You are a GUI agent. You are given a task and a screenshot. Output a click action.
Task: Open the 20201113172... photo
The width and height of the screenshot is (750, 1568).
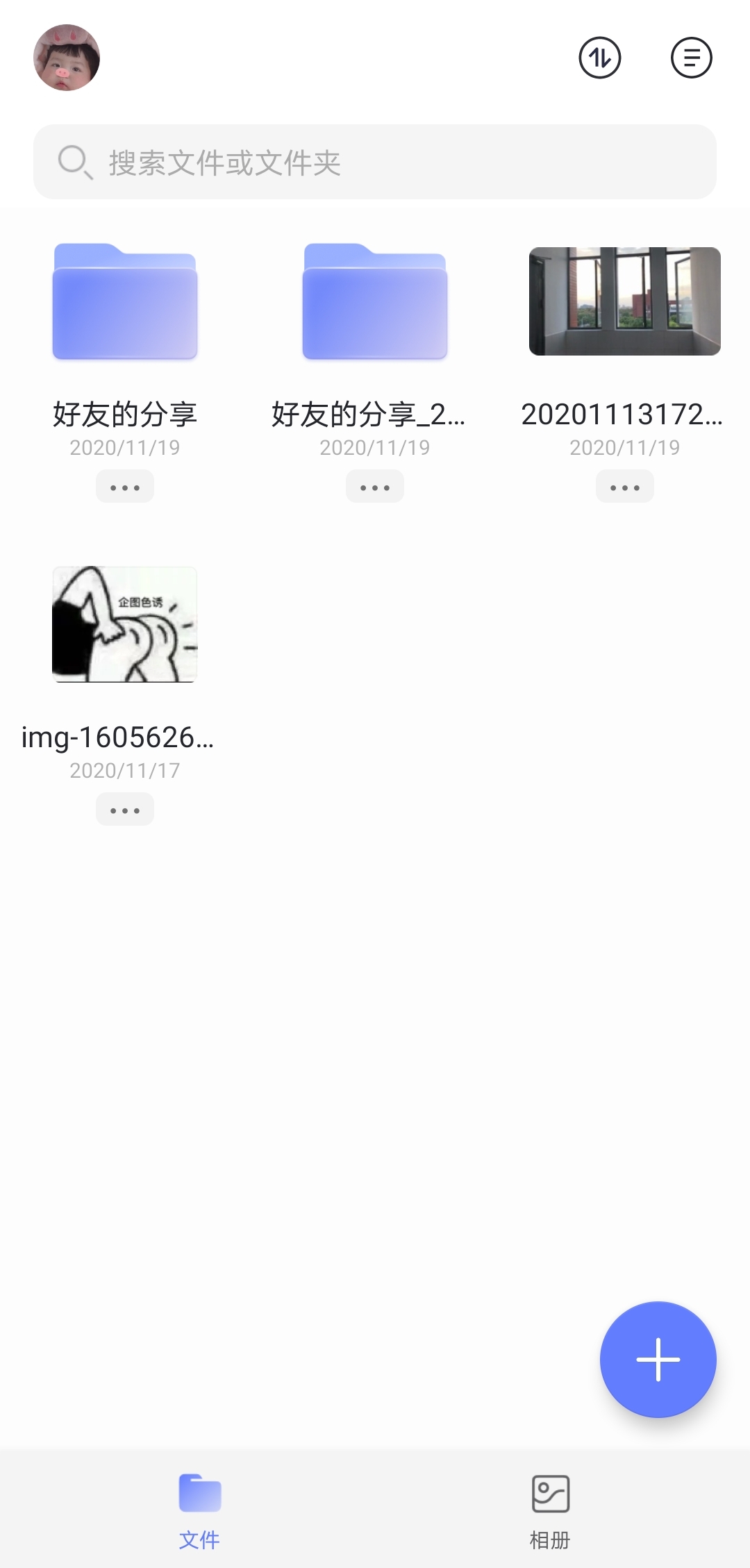pos(624,301)
